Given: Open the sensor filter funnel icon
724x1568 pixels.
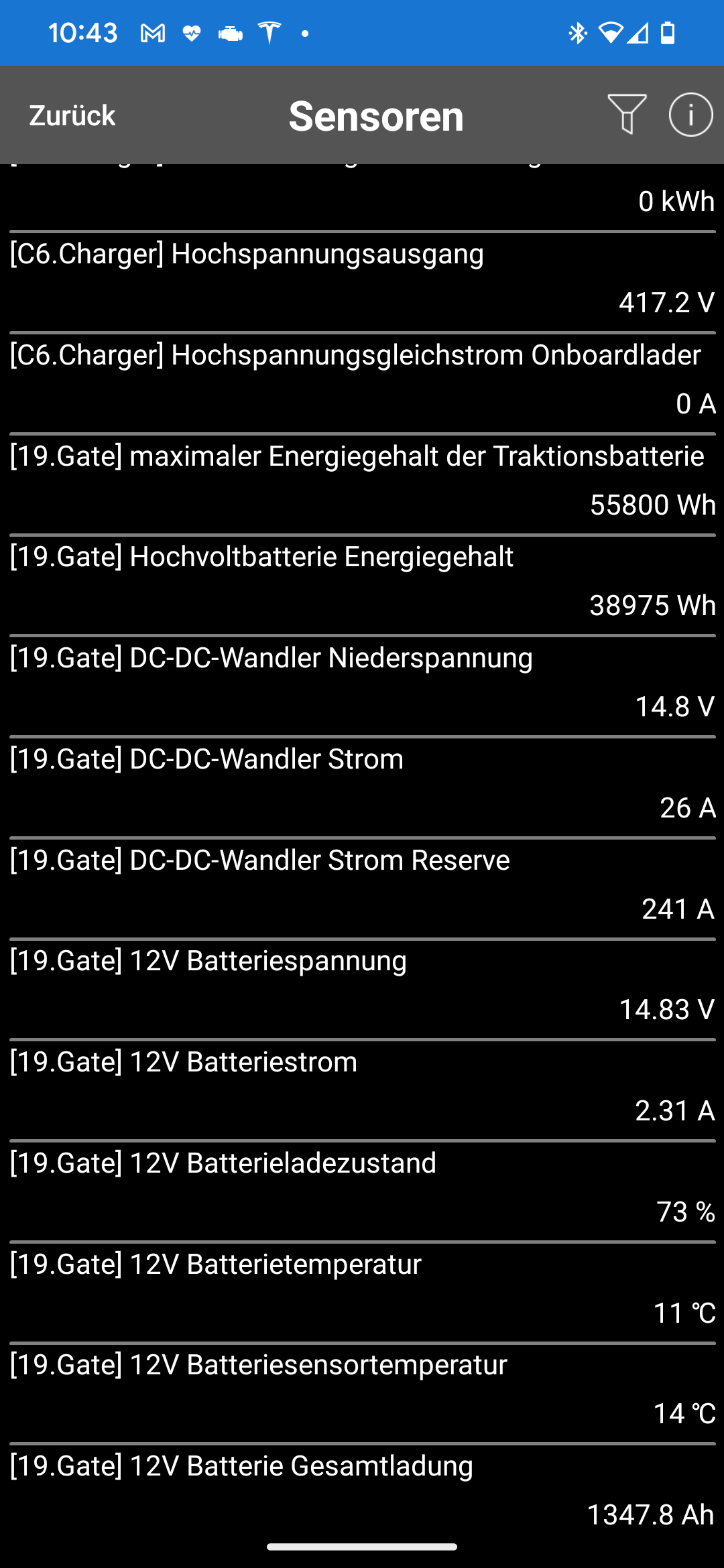Looking at the screenshot, I should click(x=626, y=115).
